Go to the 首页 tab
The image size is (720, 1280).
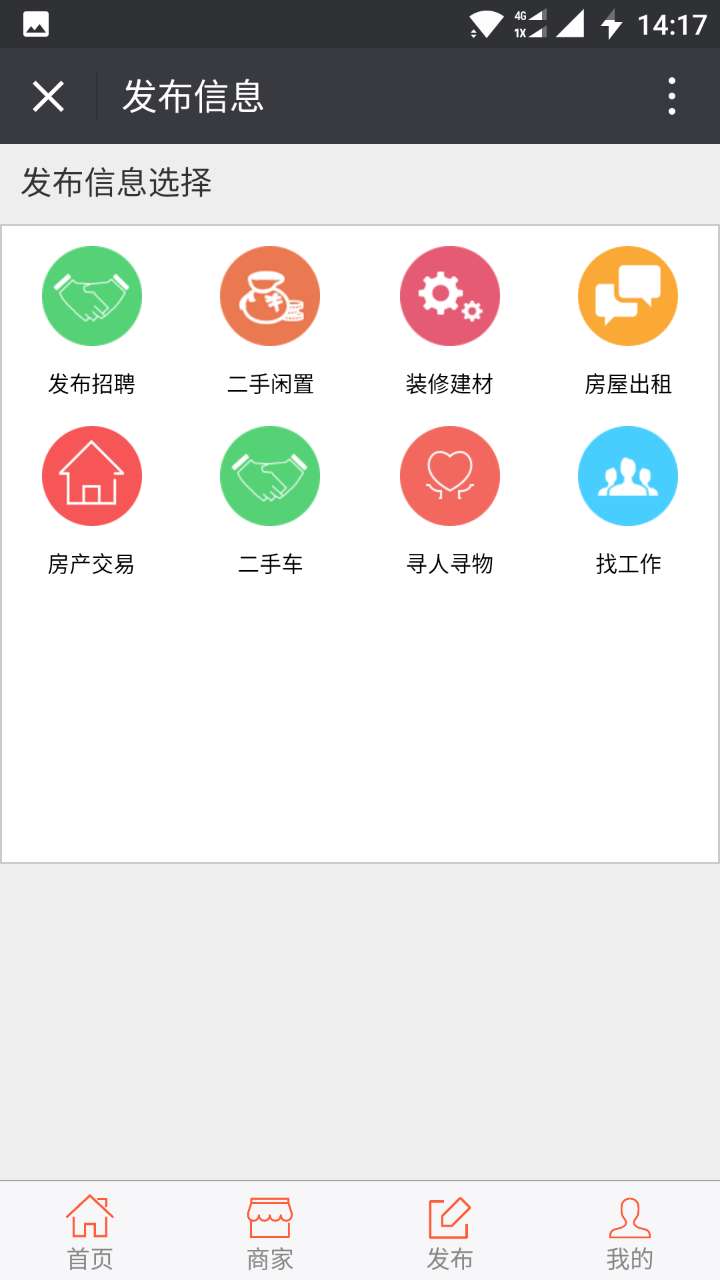pos(90,1232)
